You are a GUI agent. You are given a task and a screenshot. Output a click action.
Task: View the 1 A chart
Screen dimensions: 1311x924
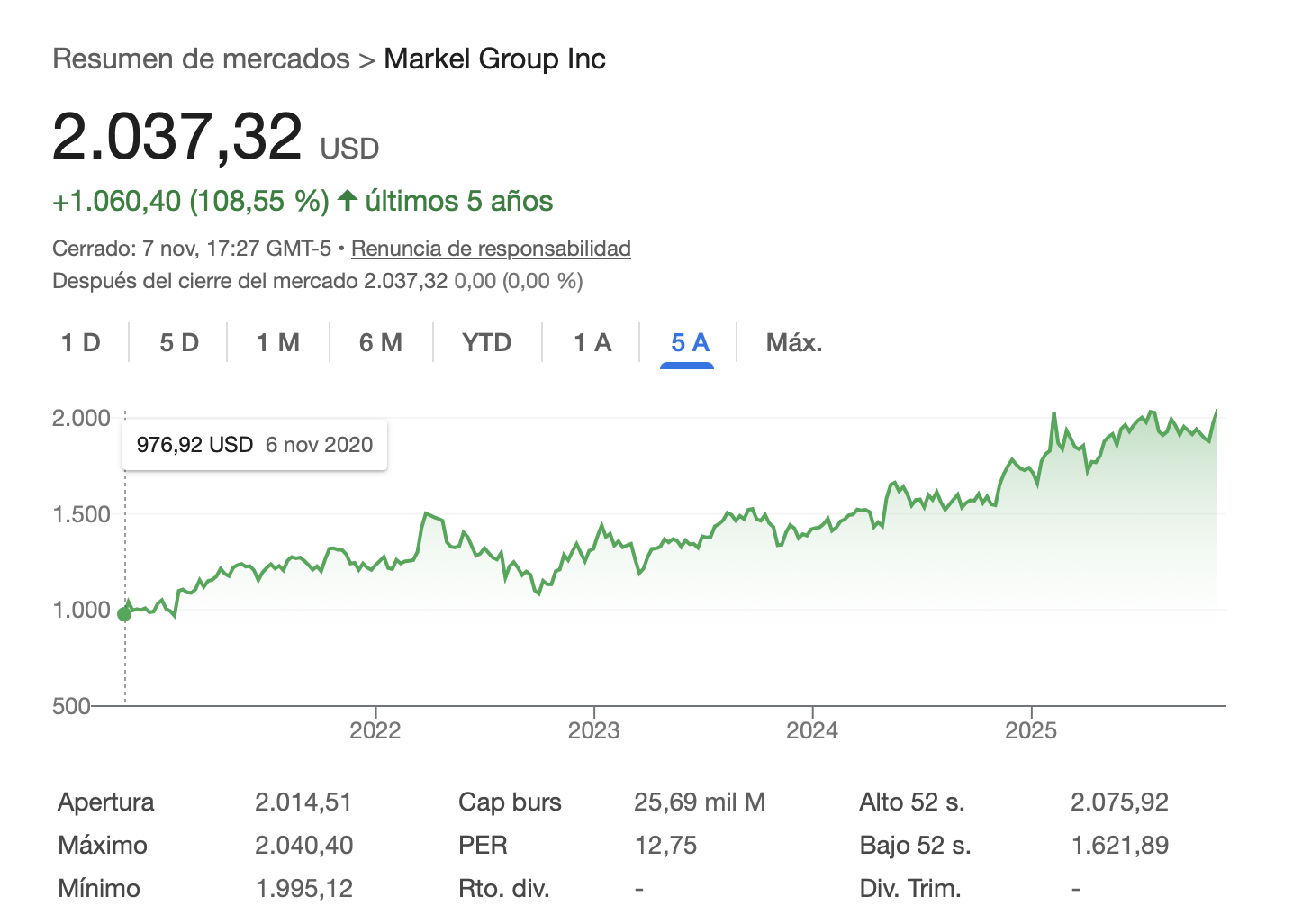pyautogui.click(x=593, y=342)
